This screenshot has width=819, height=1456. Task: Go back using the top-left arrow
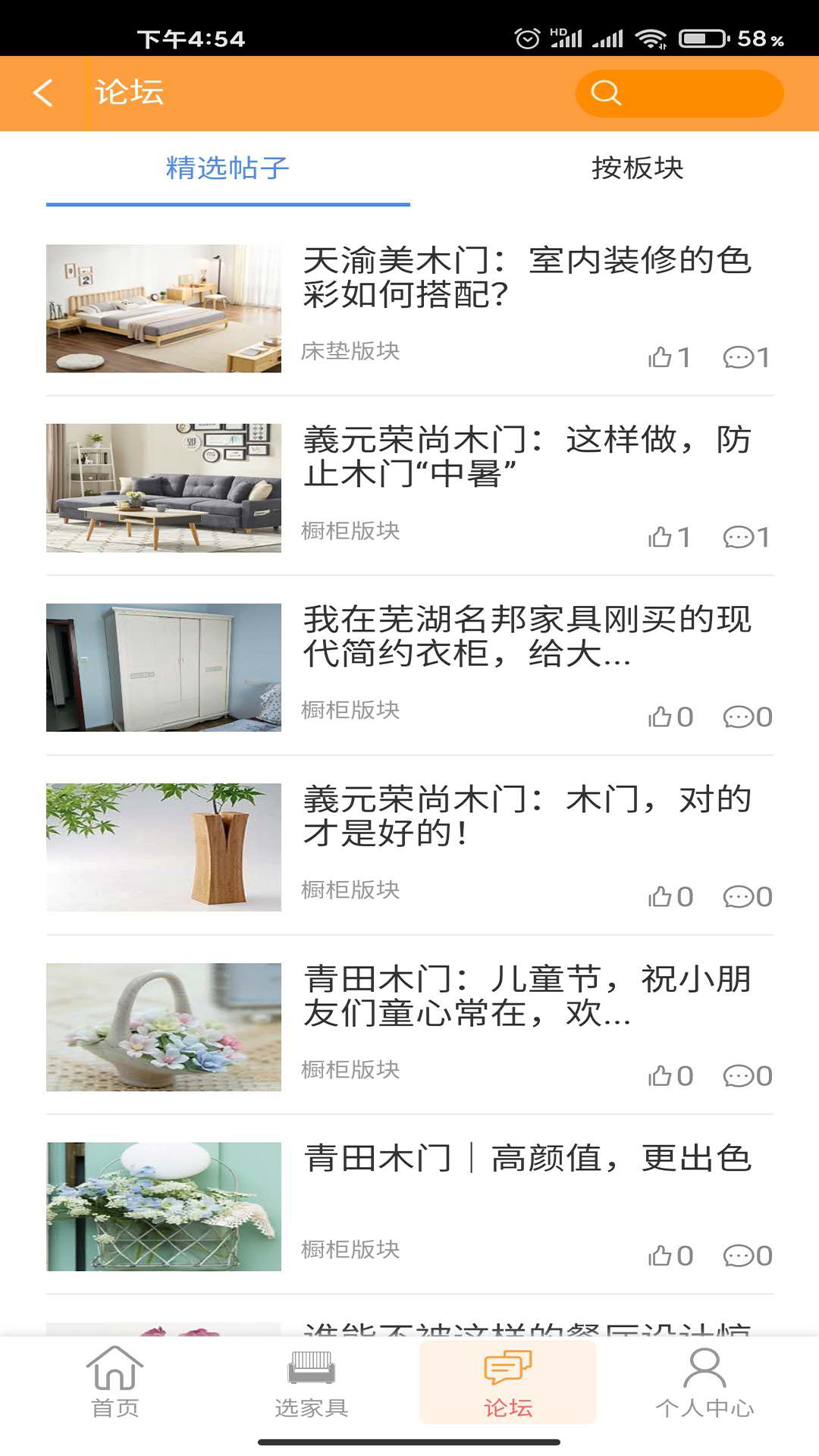43,93
